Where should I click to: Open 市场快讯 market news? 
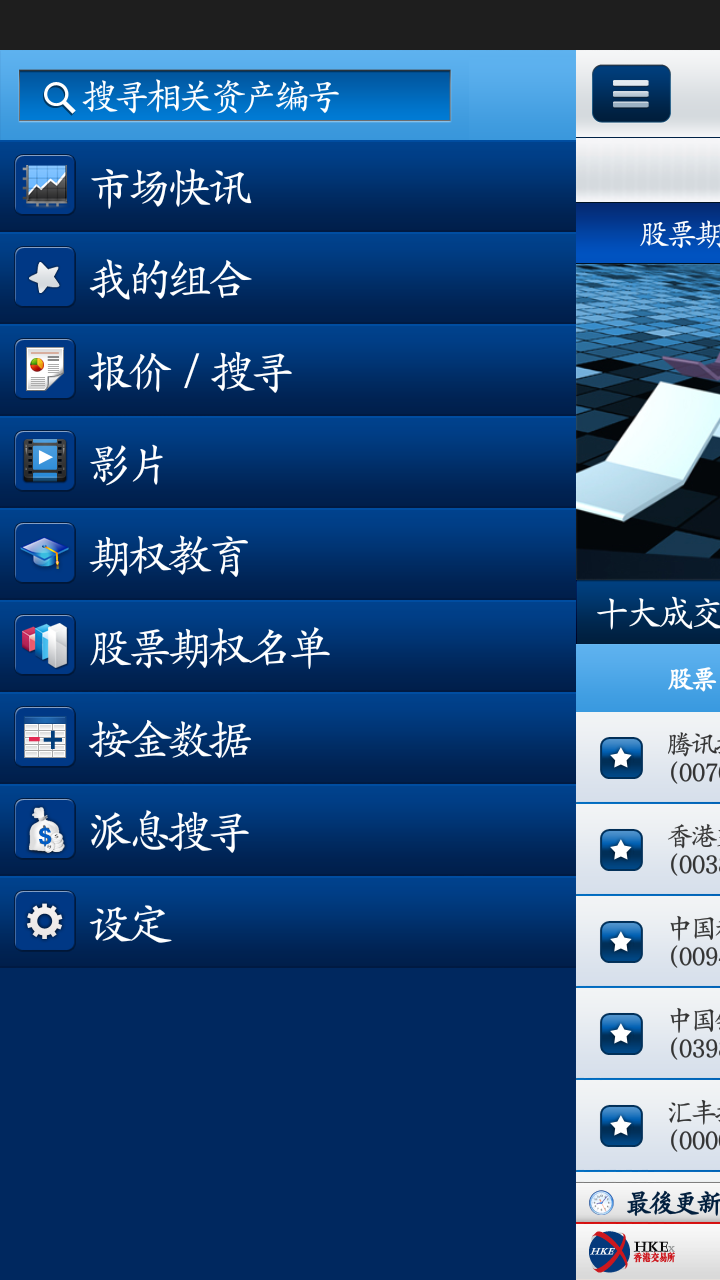click(x=288, y=186)
